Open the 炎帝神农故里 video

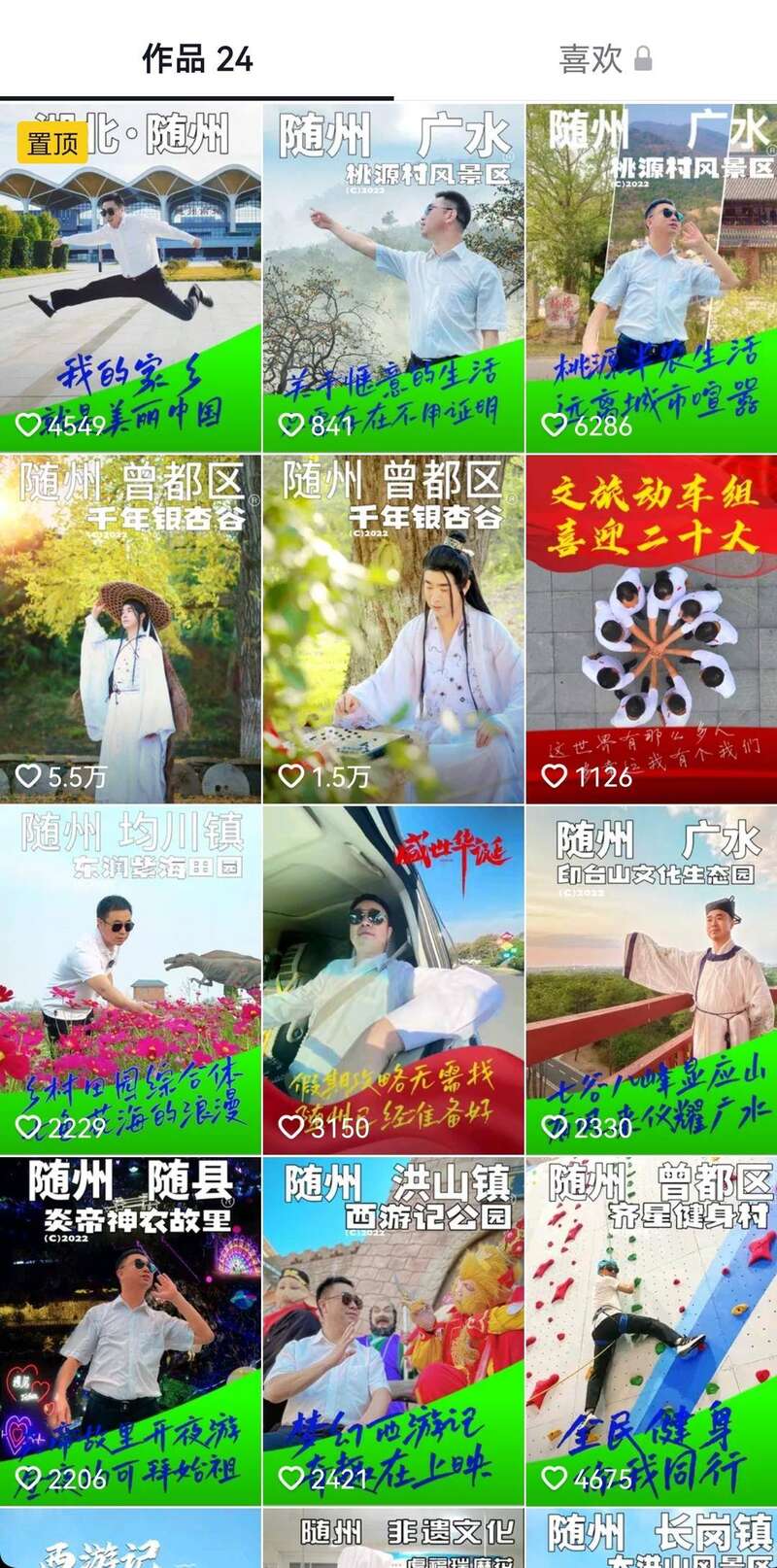pyautogui.click(x=131, y=1331)
